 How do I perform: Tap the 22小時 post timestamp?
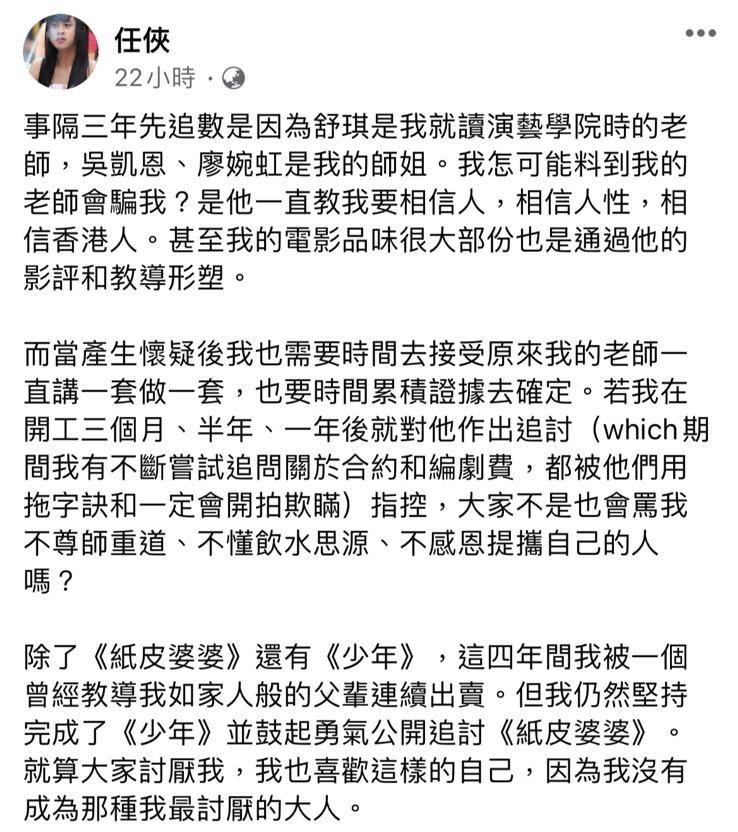pos(157,78)
